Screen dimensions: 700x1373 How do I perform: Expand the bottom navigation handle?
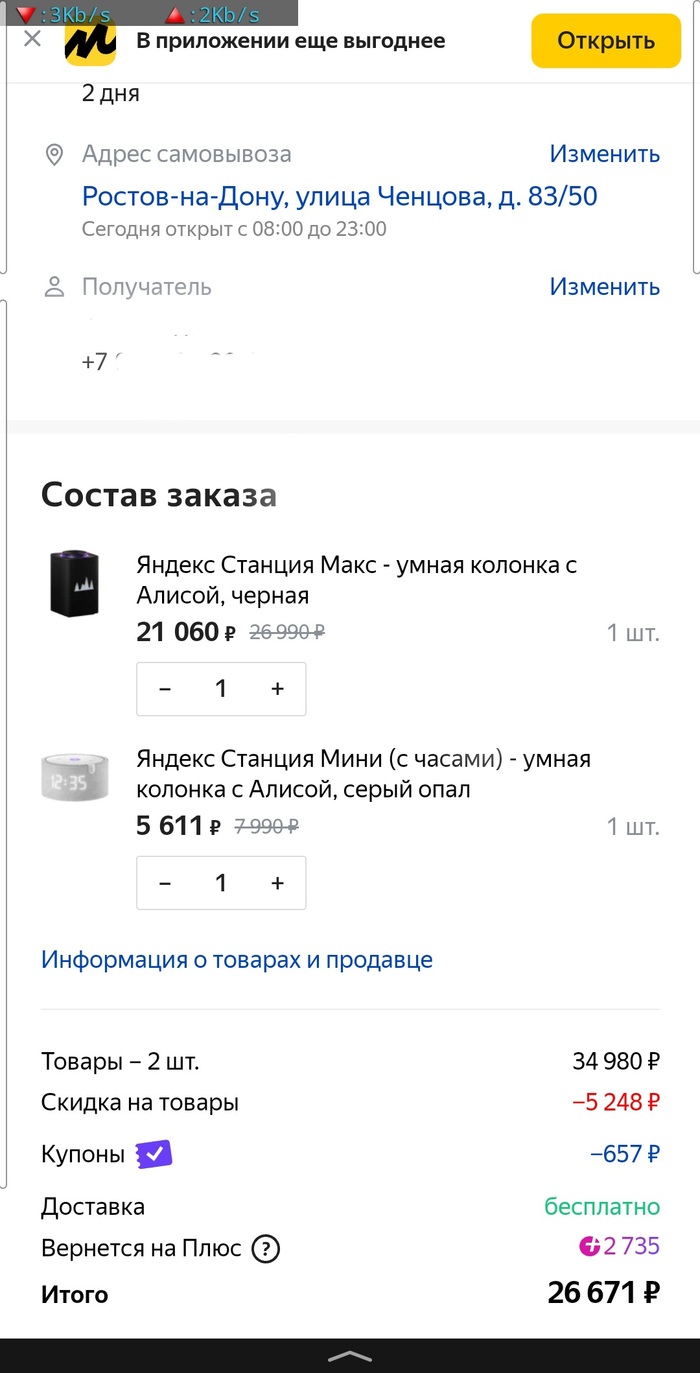350,1356
